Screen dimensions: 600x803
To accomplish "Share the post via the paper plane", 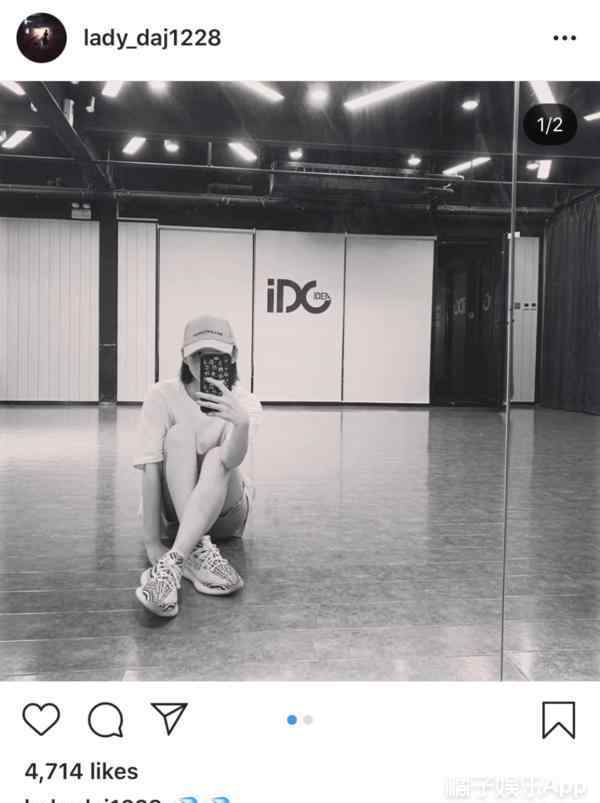I will click(169, 718).
